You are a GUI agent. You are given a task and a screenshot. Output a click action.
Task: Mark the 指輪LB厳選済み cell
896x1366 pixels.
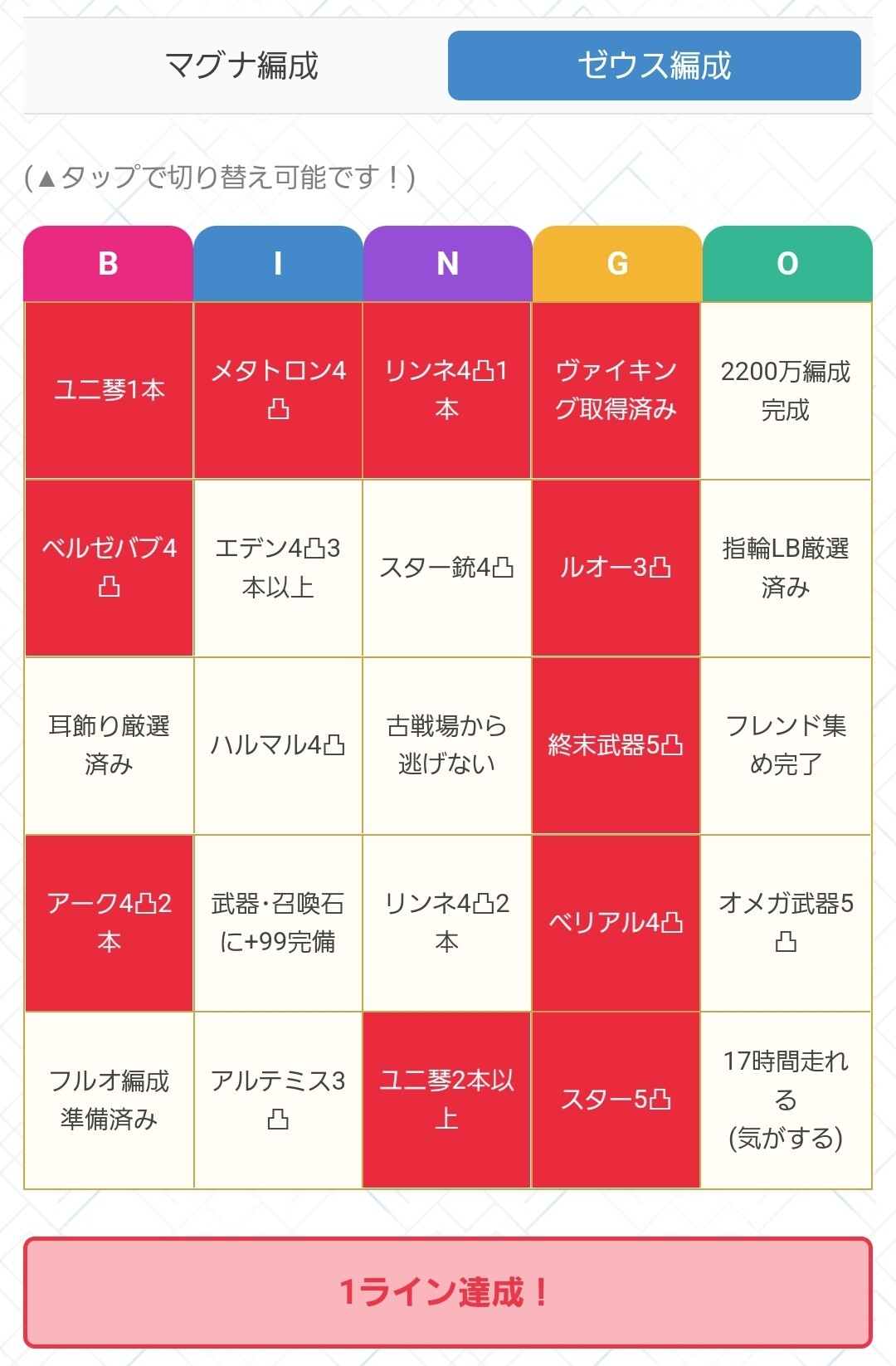tap(786, 568)
